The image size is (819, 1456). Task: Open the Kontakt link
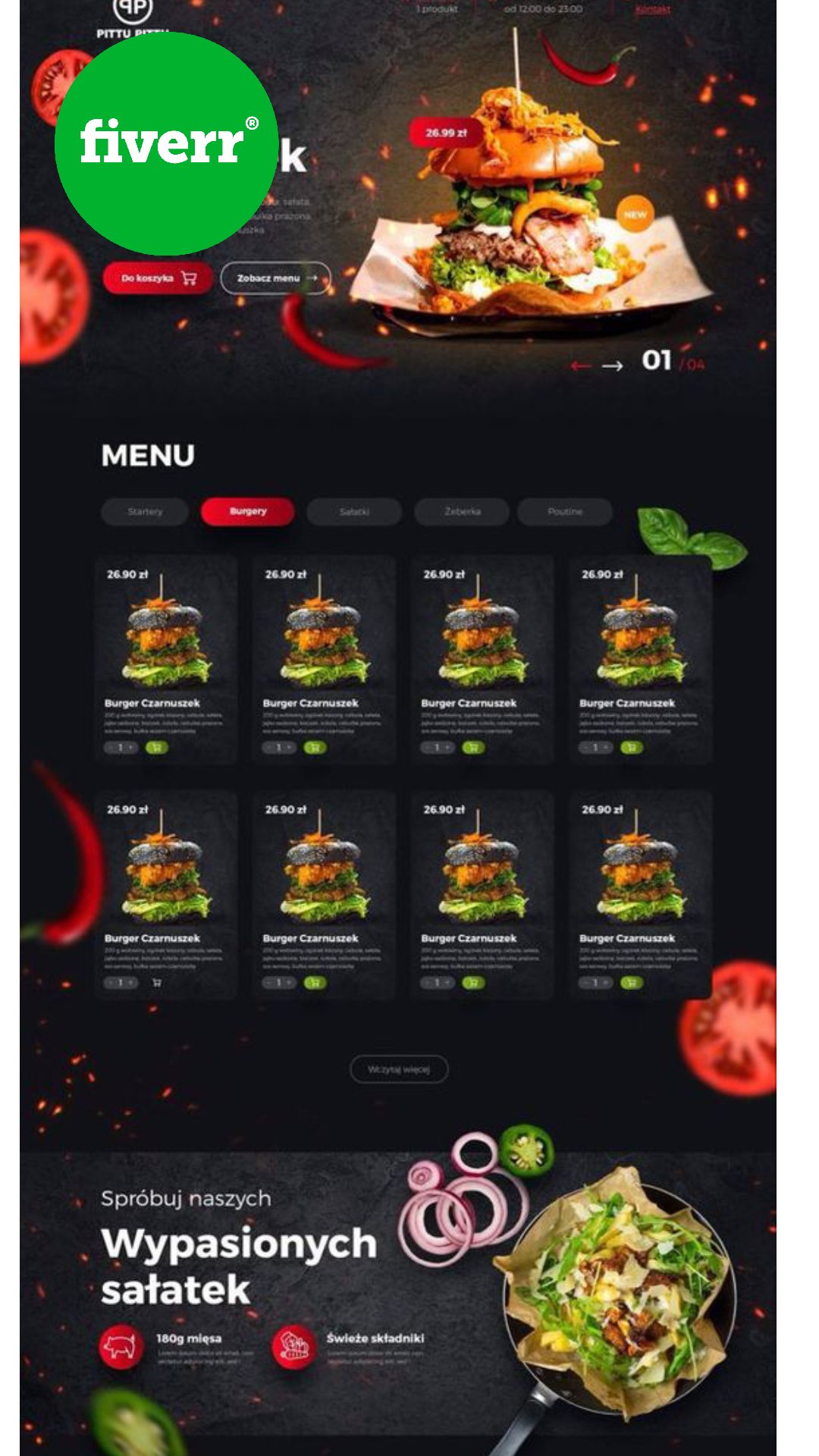(x=650, y=9)
